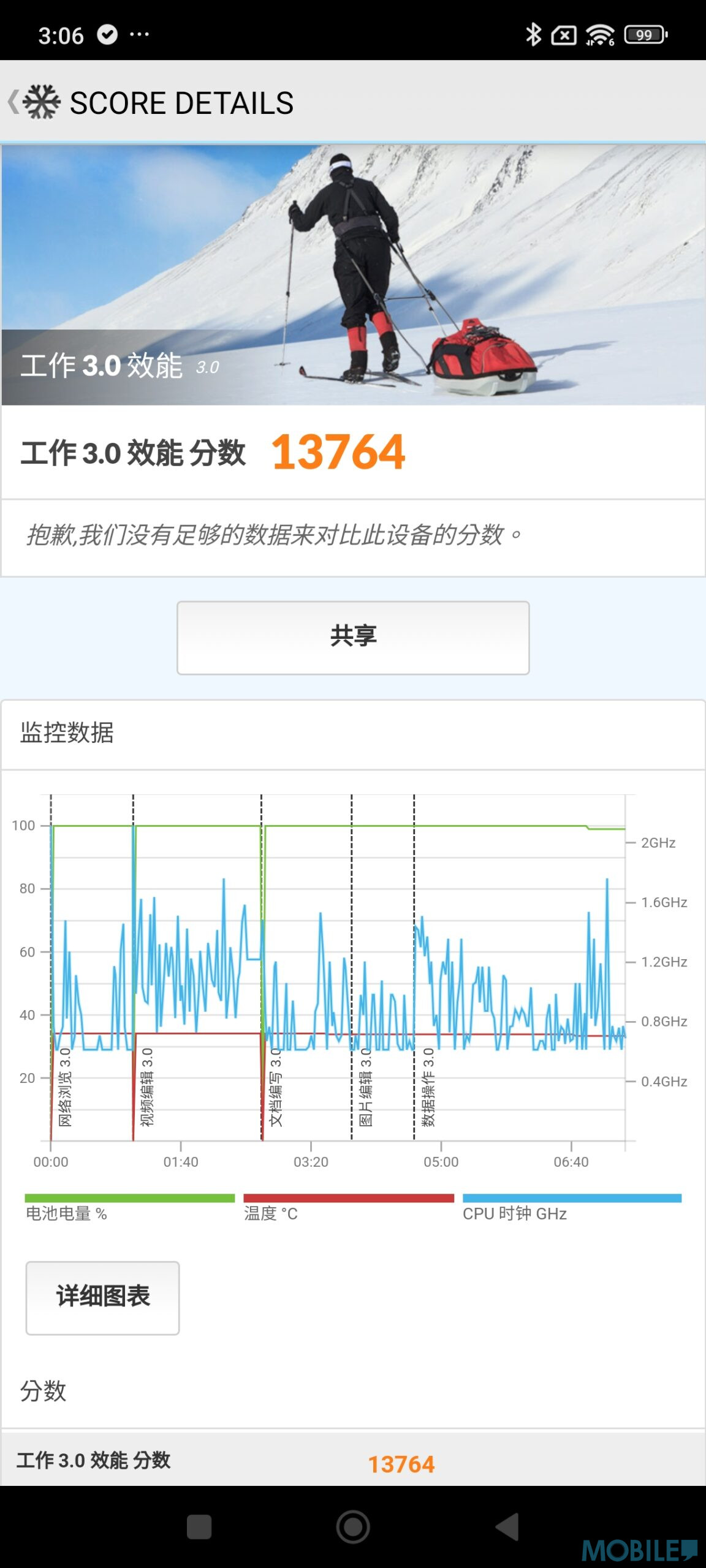Image resolution: width=706 pixels, height=1568 pixels.
Task: Open recent apps with the square button
Action: (199, 1526)
